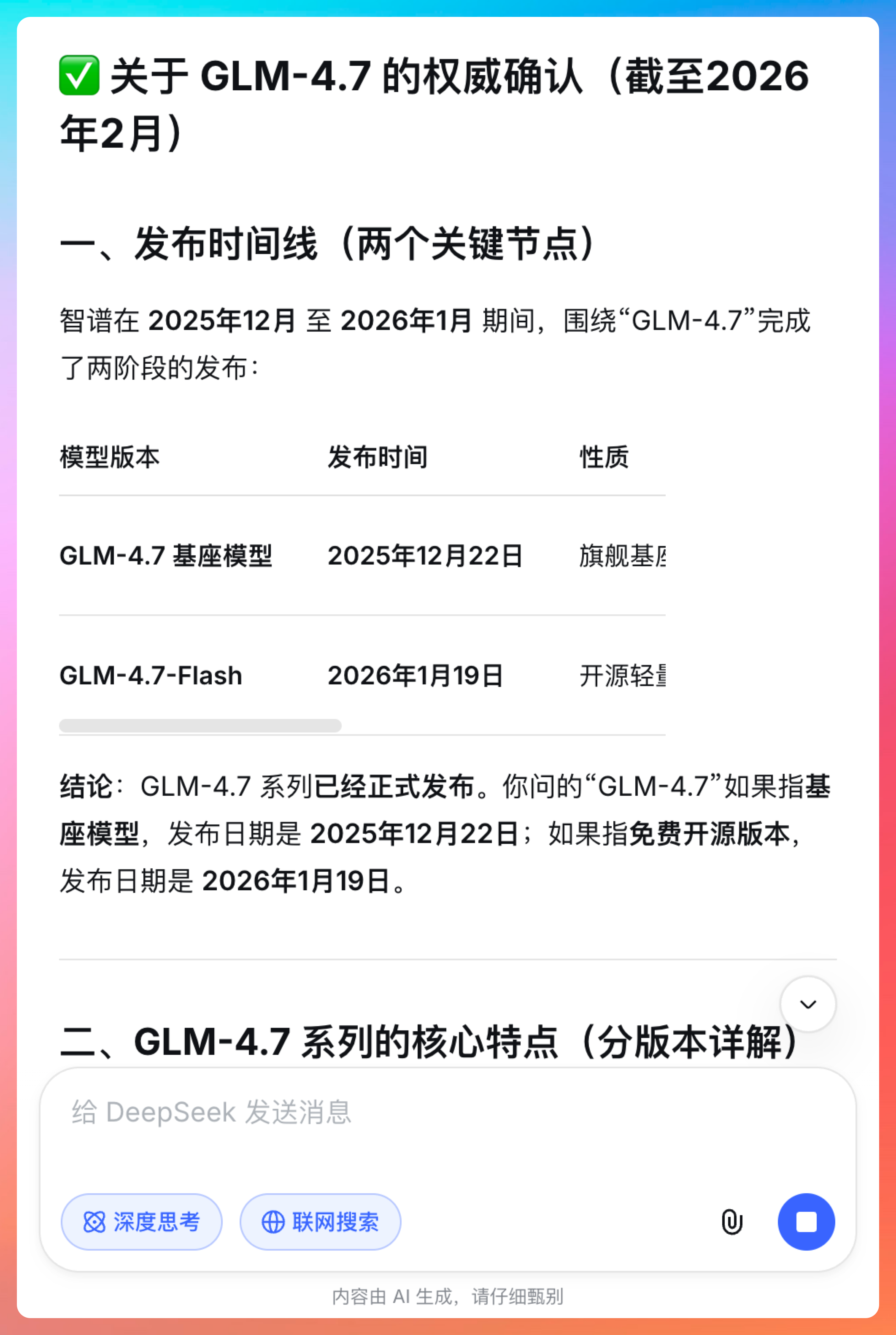Screen dimensions: 896x1335
Task: Toggle the 深度思考 deep thinking chip
Action: tap(142, 1222)
